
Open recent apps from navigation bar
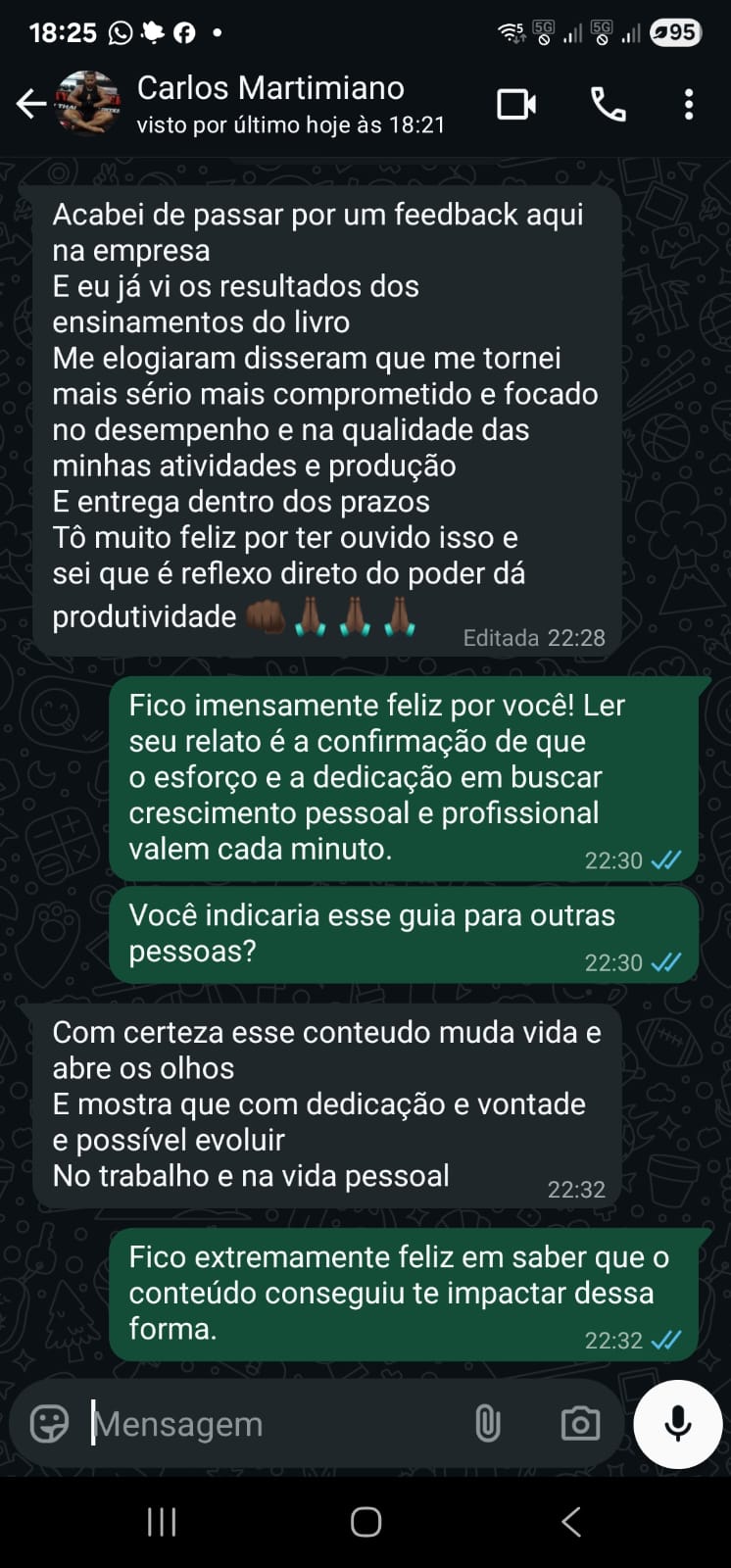point(162,1522)
